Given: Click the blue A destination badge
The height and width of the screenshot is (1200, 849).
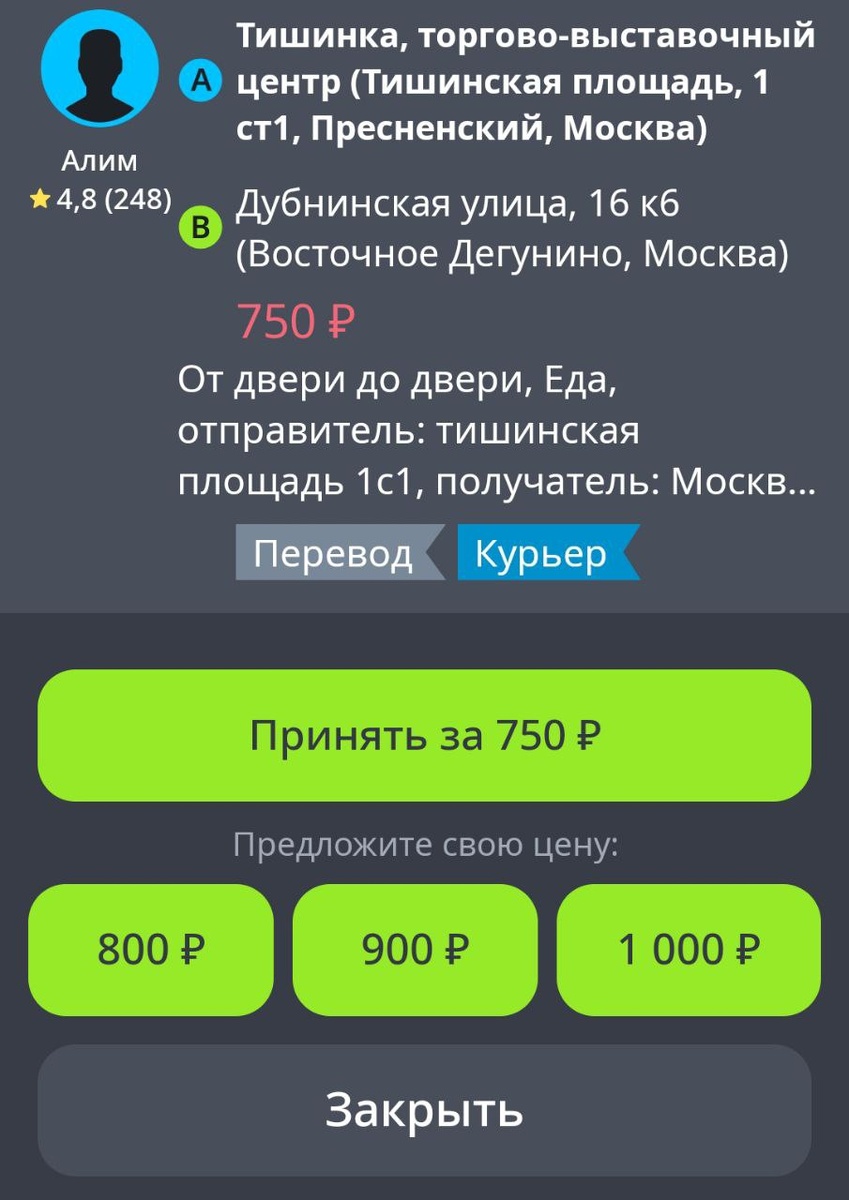Looking at the screenshot, I should 202,81.
